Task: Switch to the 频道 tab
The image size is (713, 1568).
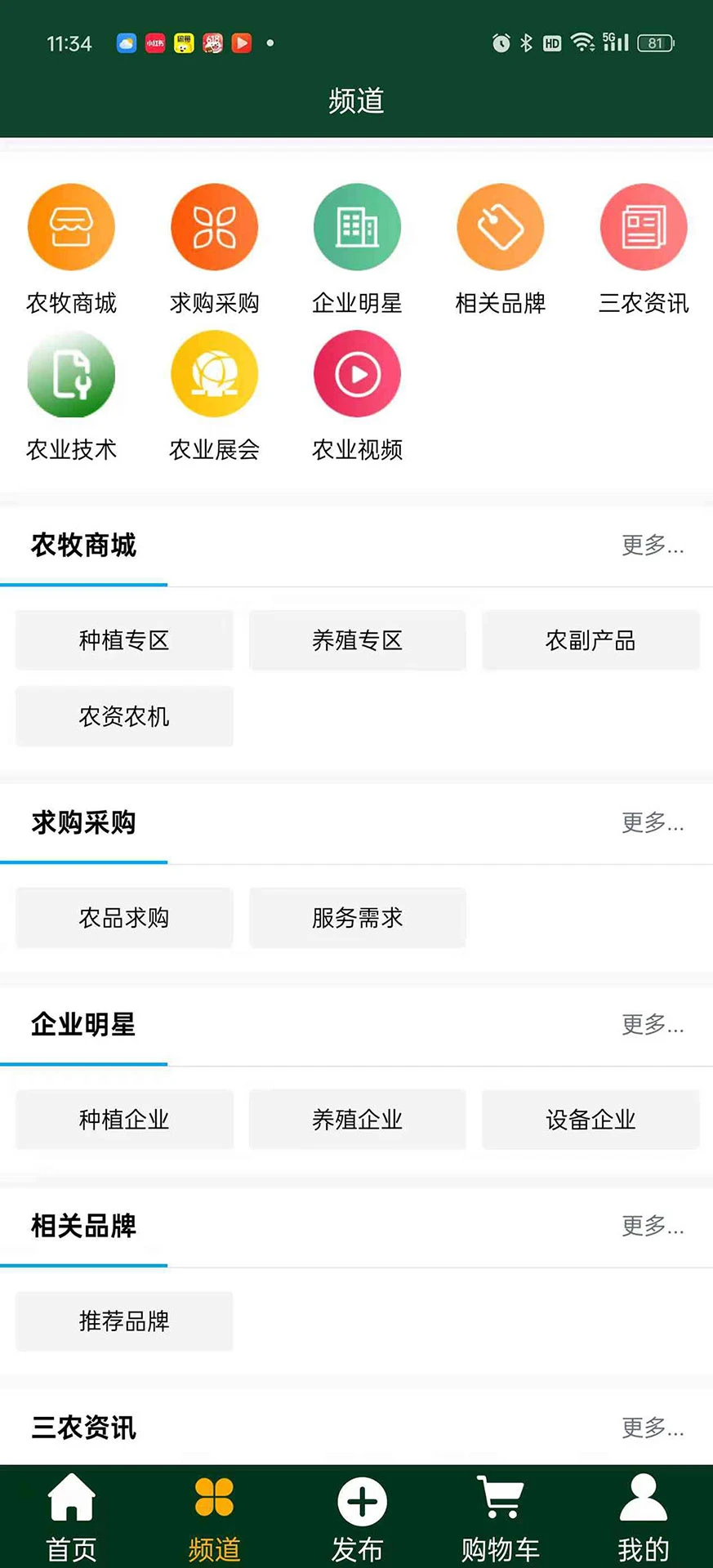Action: [x=214, y=1515]
